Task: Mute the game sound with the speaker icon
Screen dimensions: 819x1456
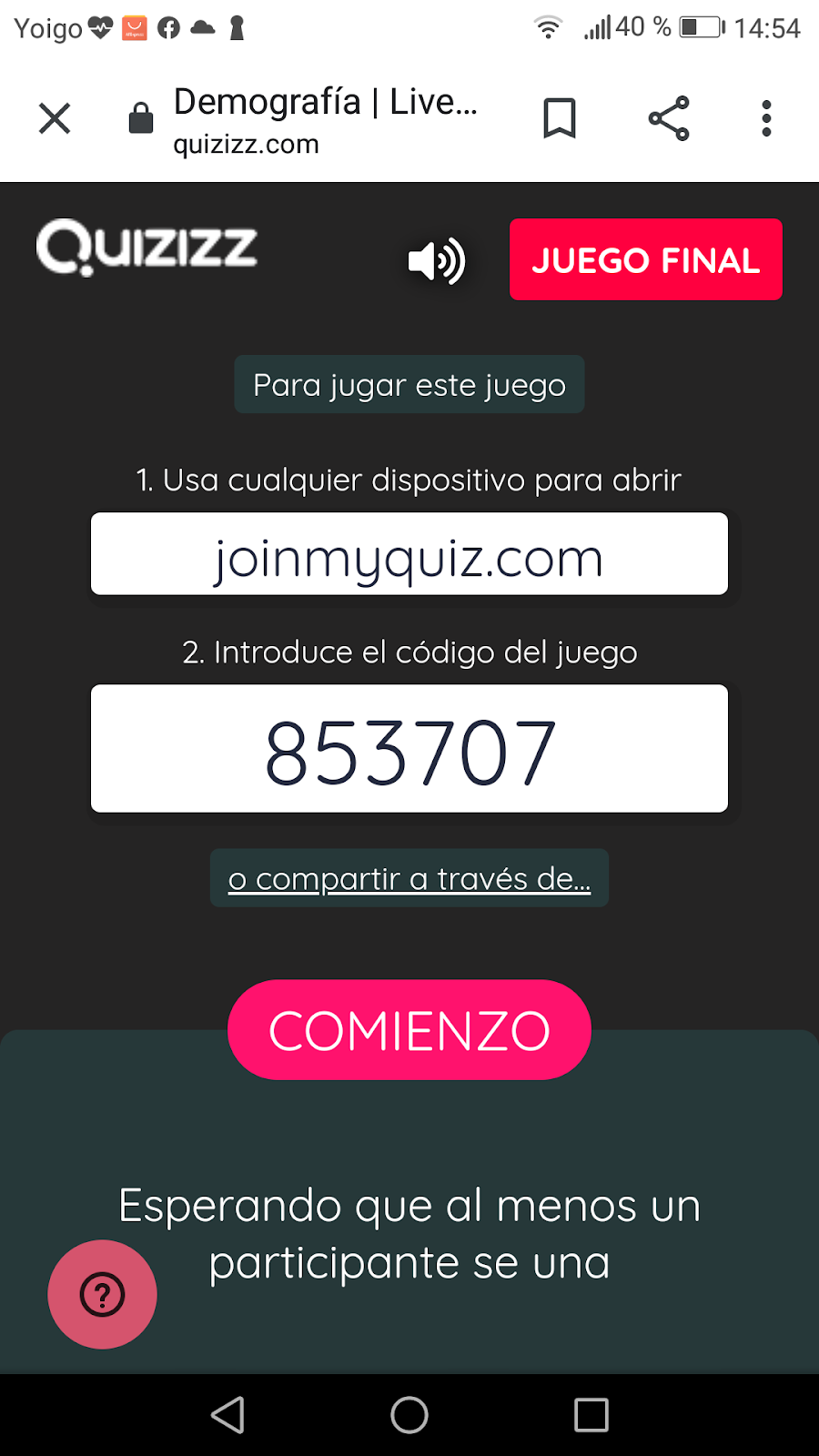Action: click(437, 261)
